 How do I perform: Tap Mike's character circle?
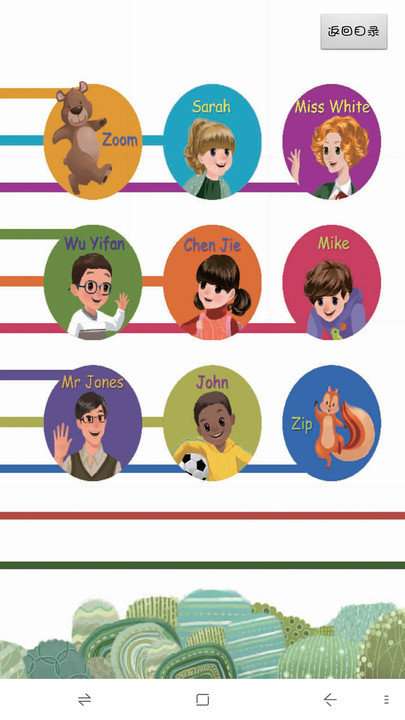click(x=332, y=282)
